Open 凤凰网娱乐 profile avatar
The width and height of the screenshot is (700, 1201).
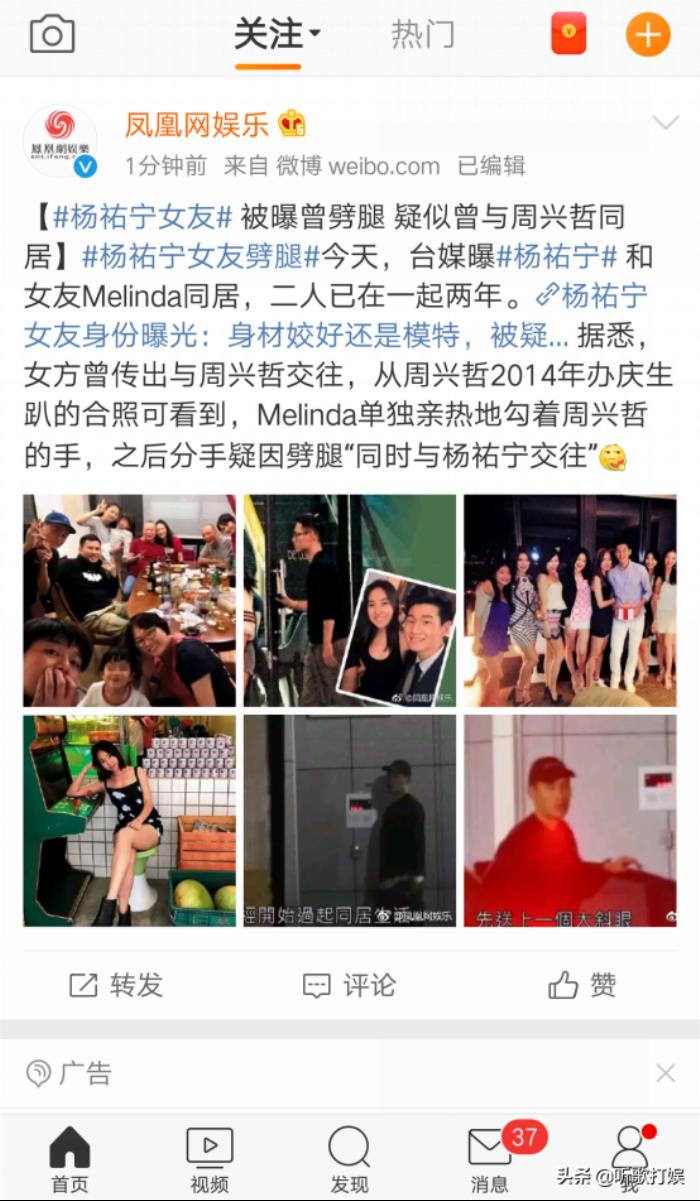pos(60,141)
